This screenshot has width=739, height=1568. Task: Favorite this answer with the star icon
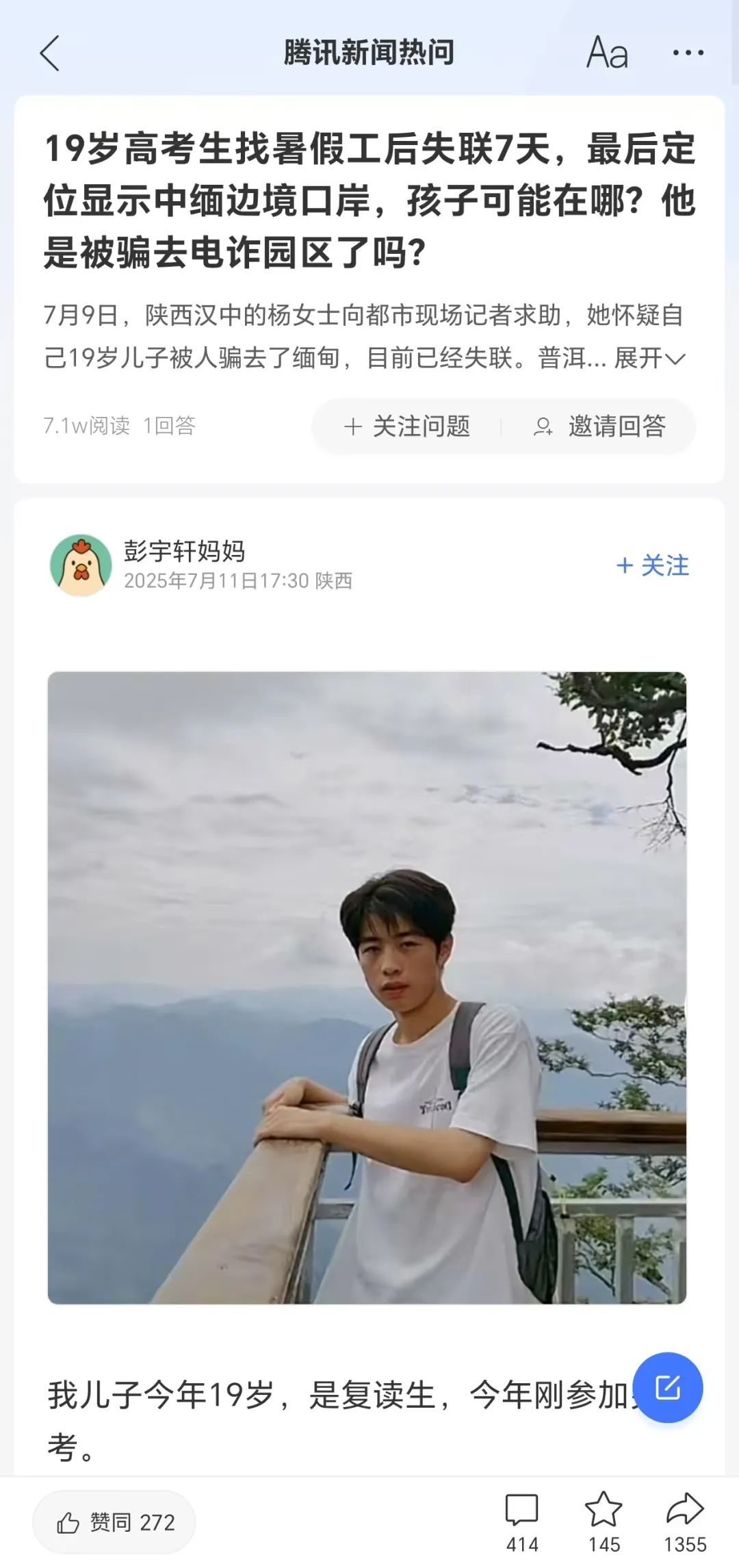[x=604, y=1521]
